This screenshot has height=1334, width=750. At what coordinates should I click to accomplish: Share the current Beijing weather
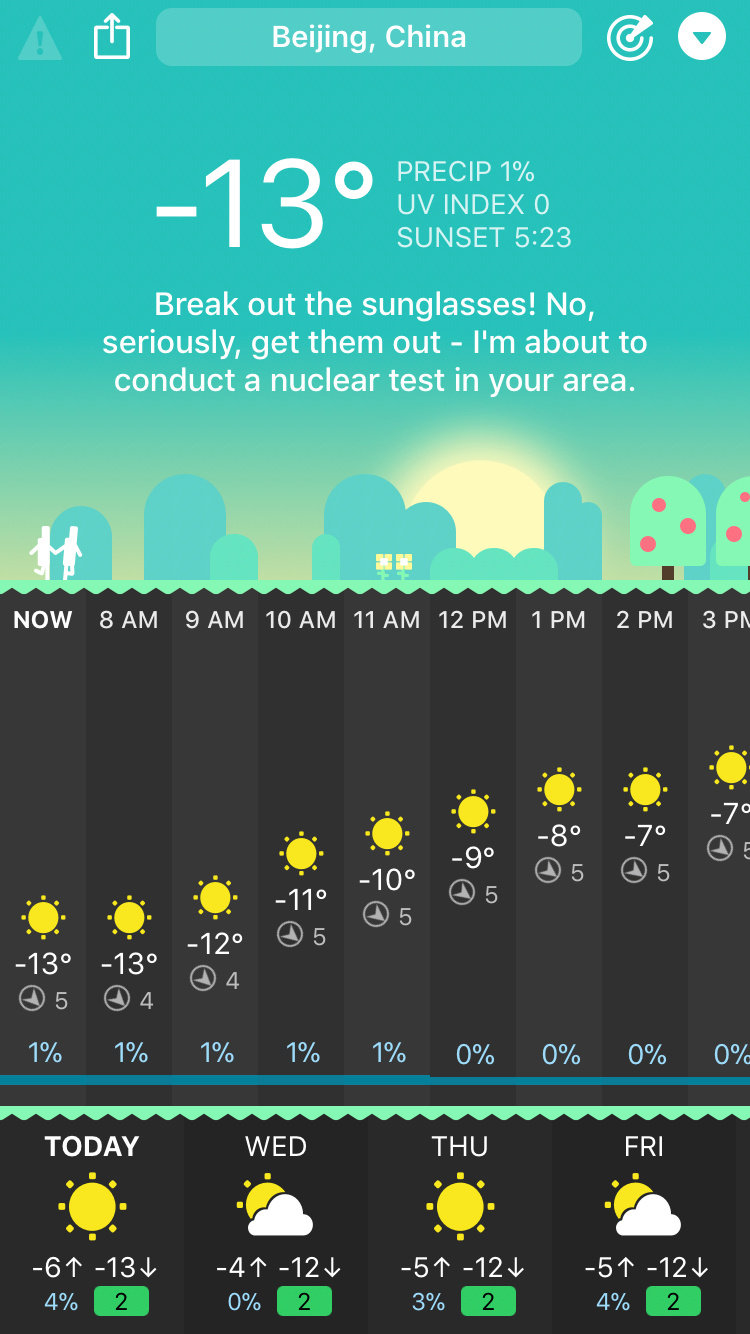tap(112, 38)
